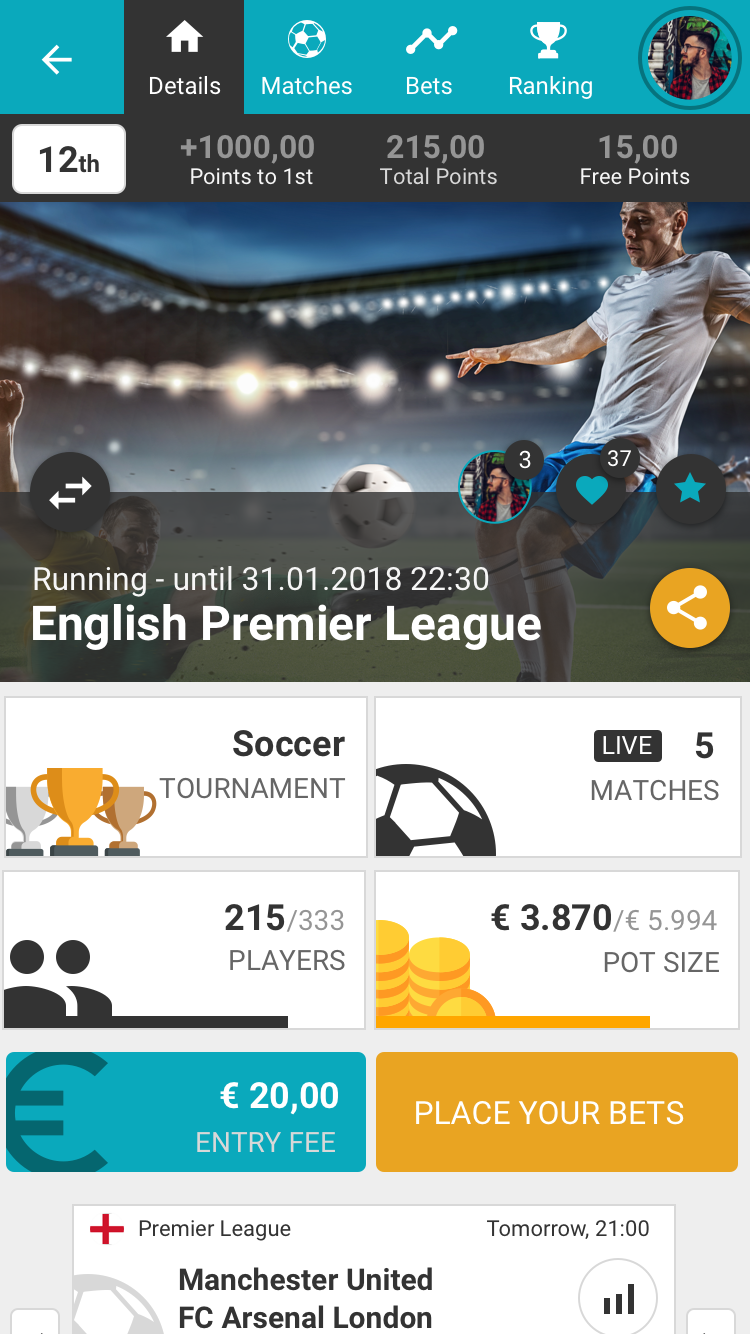View friends avatar with badge 3

point(495,488)
